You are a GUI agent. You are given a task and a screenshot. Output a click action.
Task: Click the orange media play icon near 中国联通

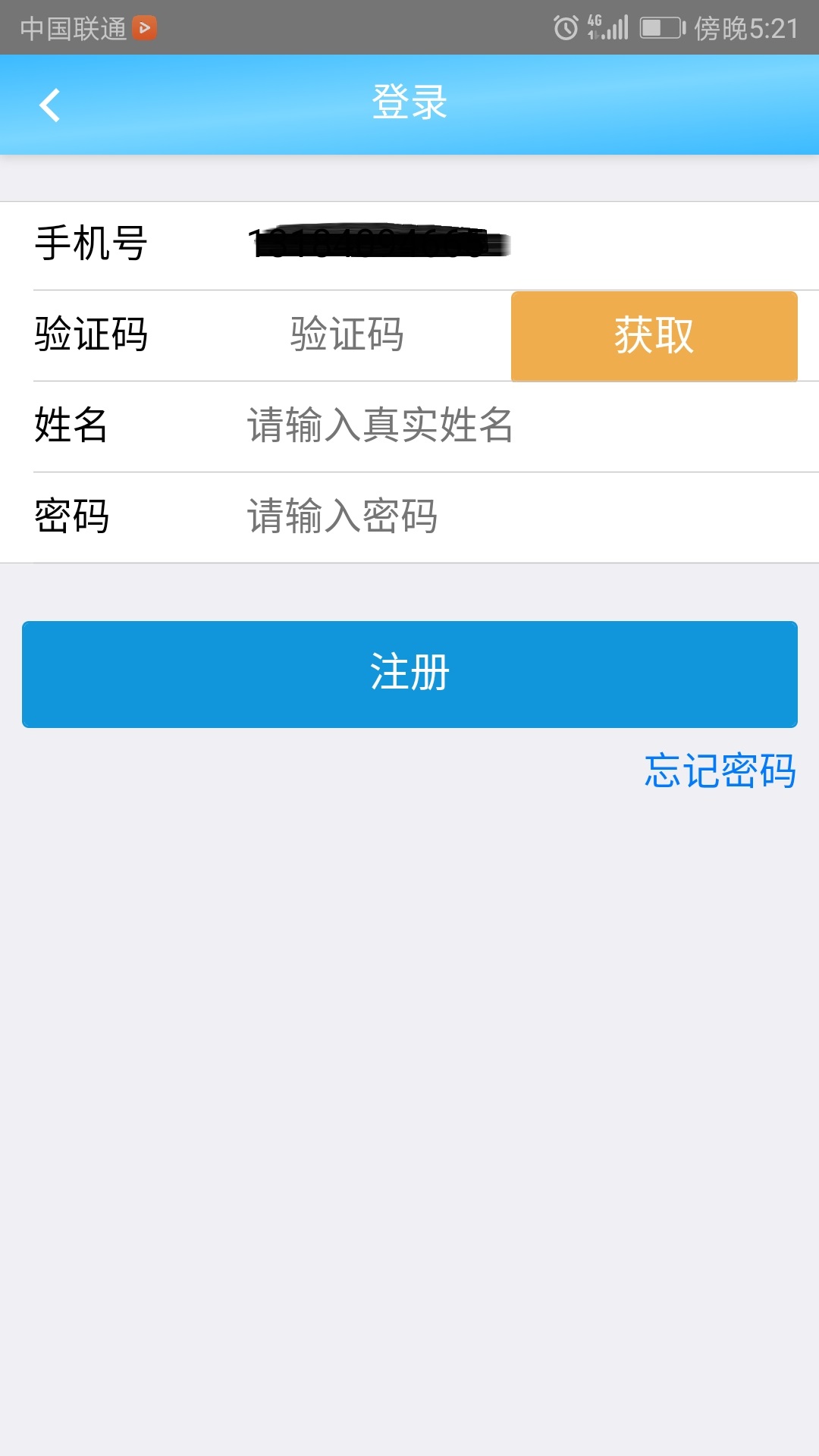[x=145, y=29]
